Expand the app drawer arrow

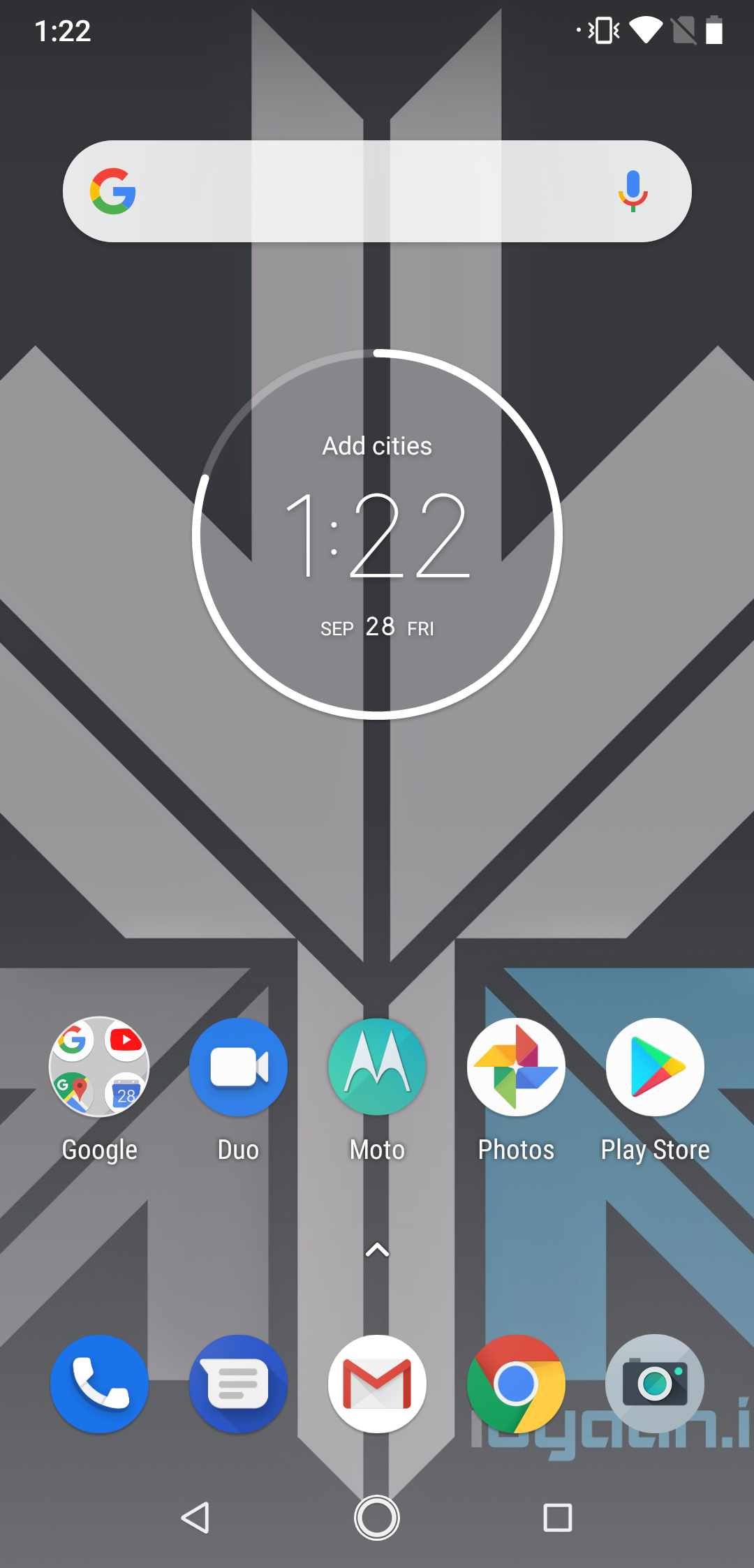[x=377, y=1250]
